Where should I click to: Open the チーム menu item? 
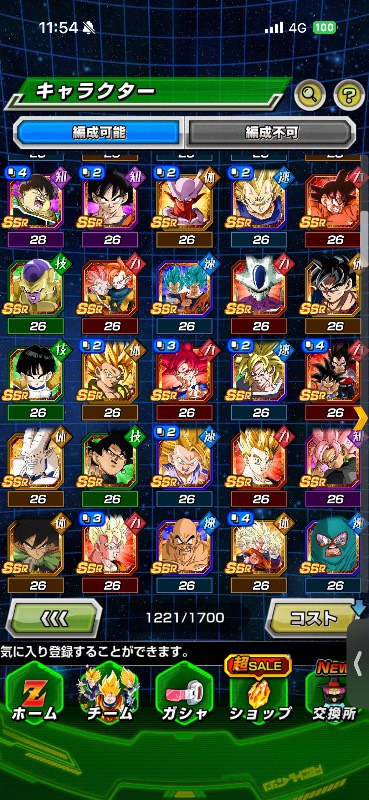(x=108, y=695)
